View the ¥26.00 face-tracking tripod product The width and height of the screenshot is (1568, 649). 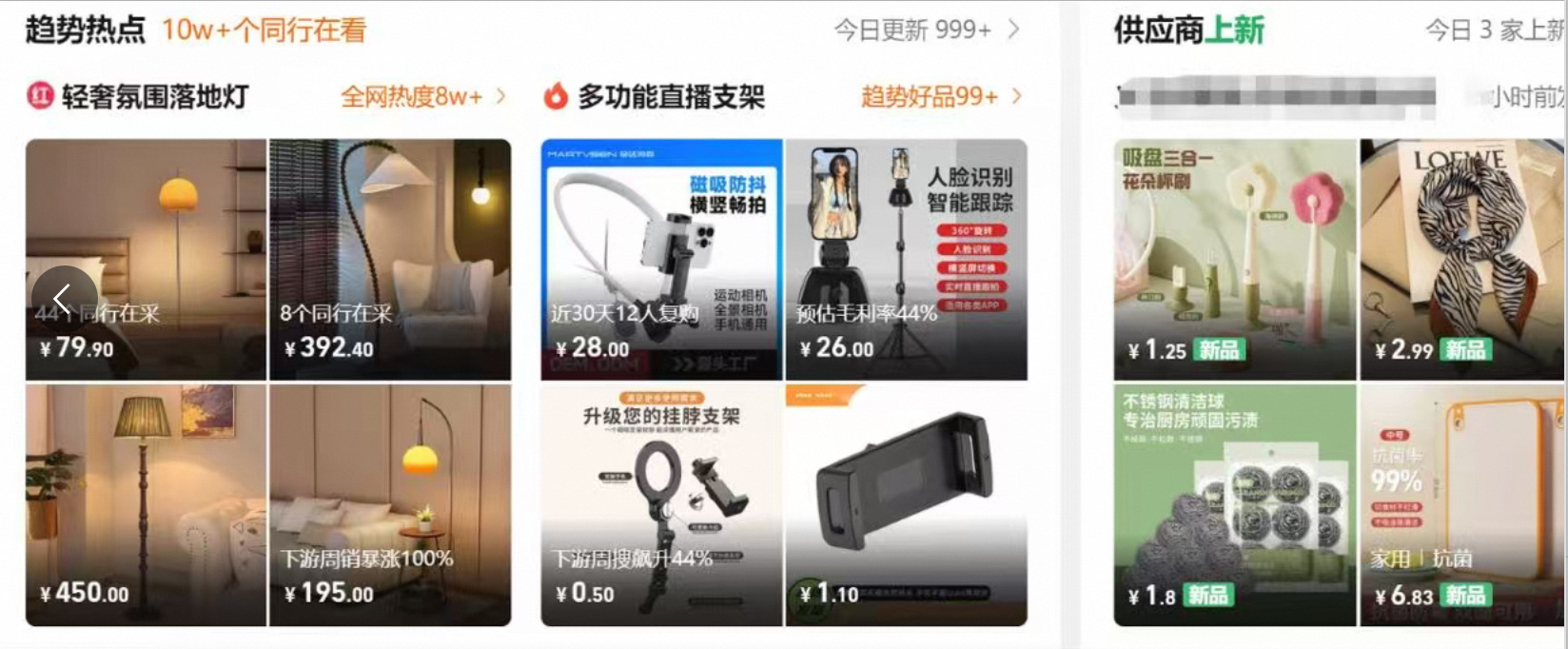906,259
